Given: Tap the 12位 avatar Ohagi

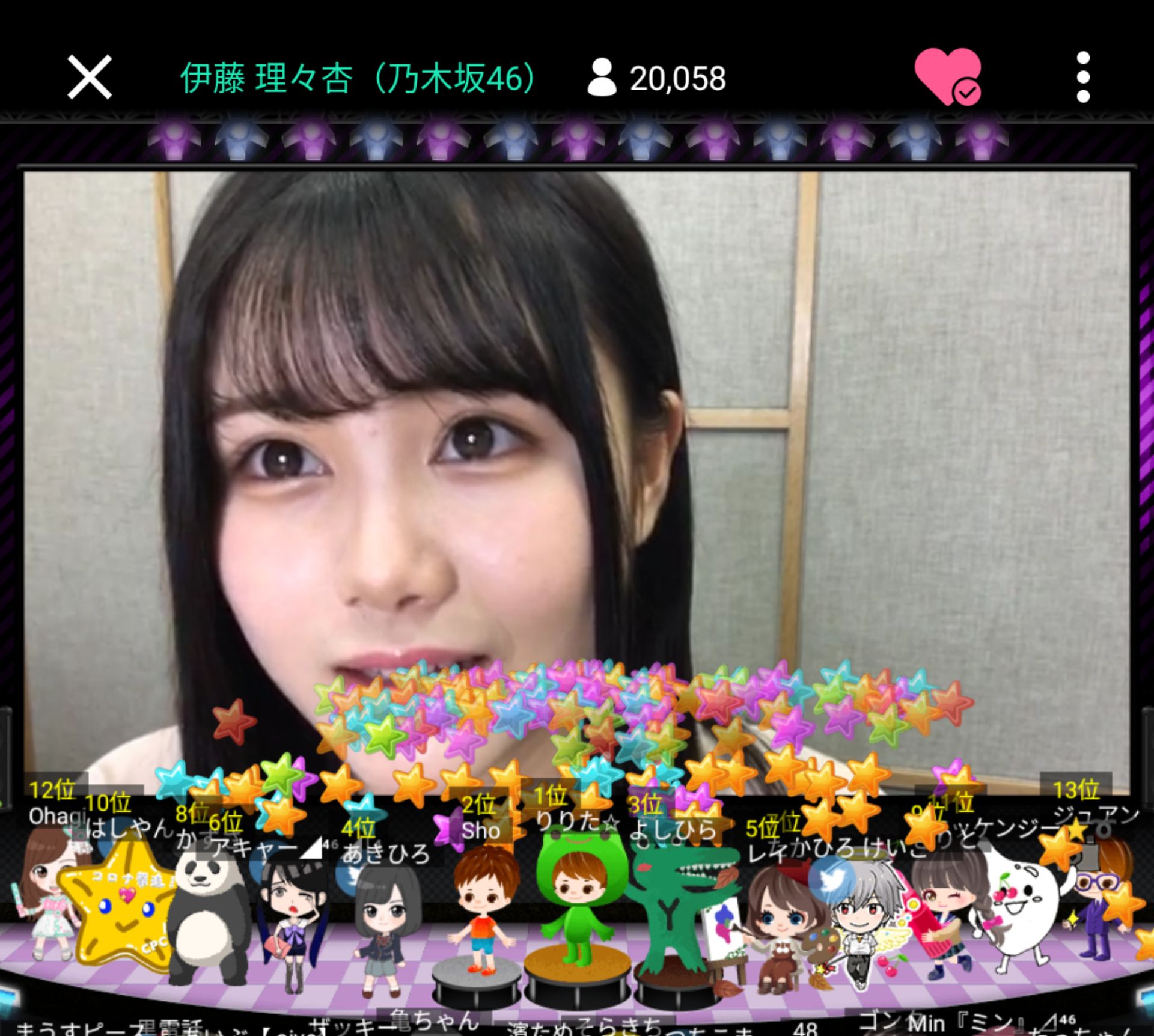Looking at the screenshot, I should 45,895.
